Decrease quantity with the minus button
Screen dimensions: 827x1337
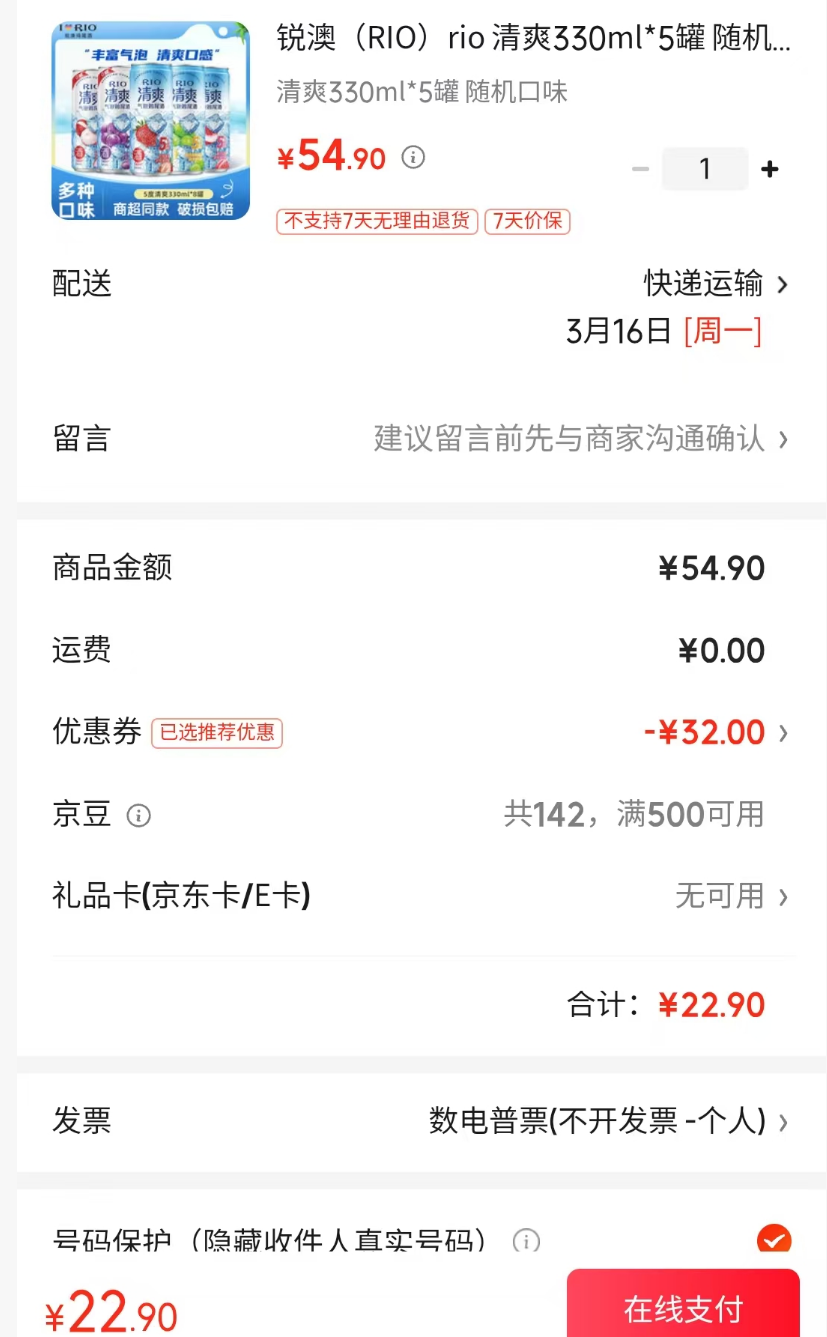640,169
